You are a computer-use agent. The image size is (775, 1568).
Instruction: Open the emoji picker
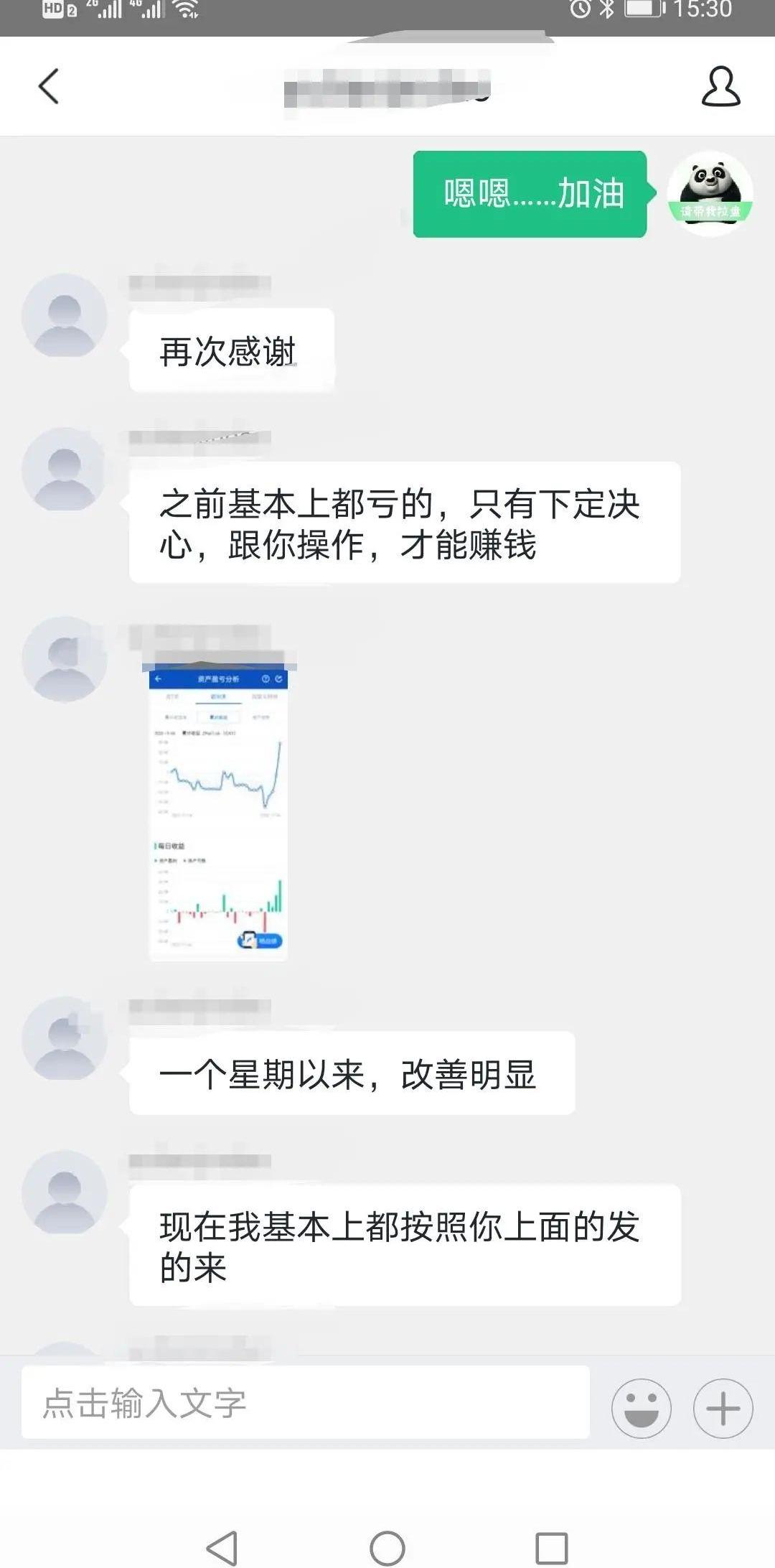pyautogui.click(x=641, y=1408)
